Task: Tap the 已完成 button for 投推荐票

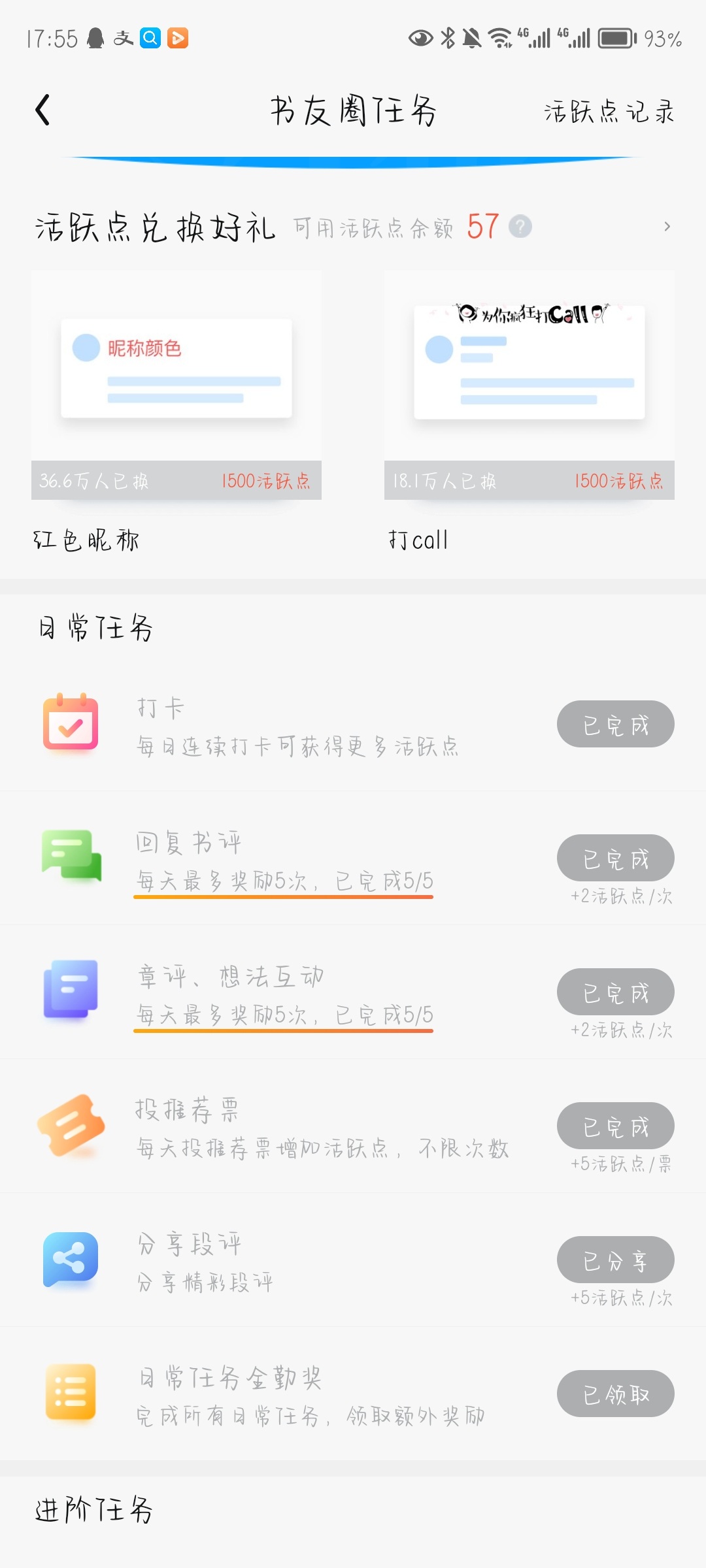Action: click(x=616, y=1126)
